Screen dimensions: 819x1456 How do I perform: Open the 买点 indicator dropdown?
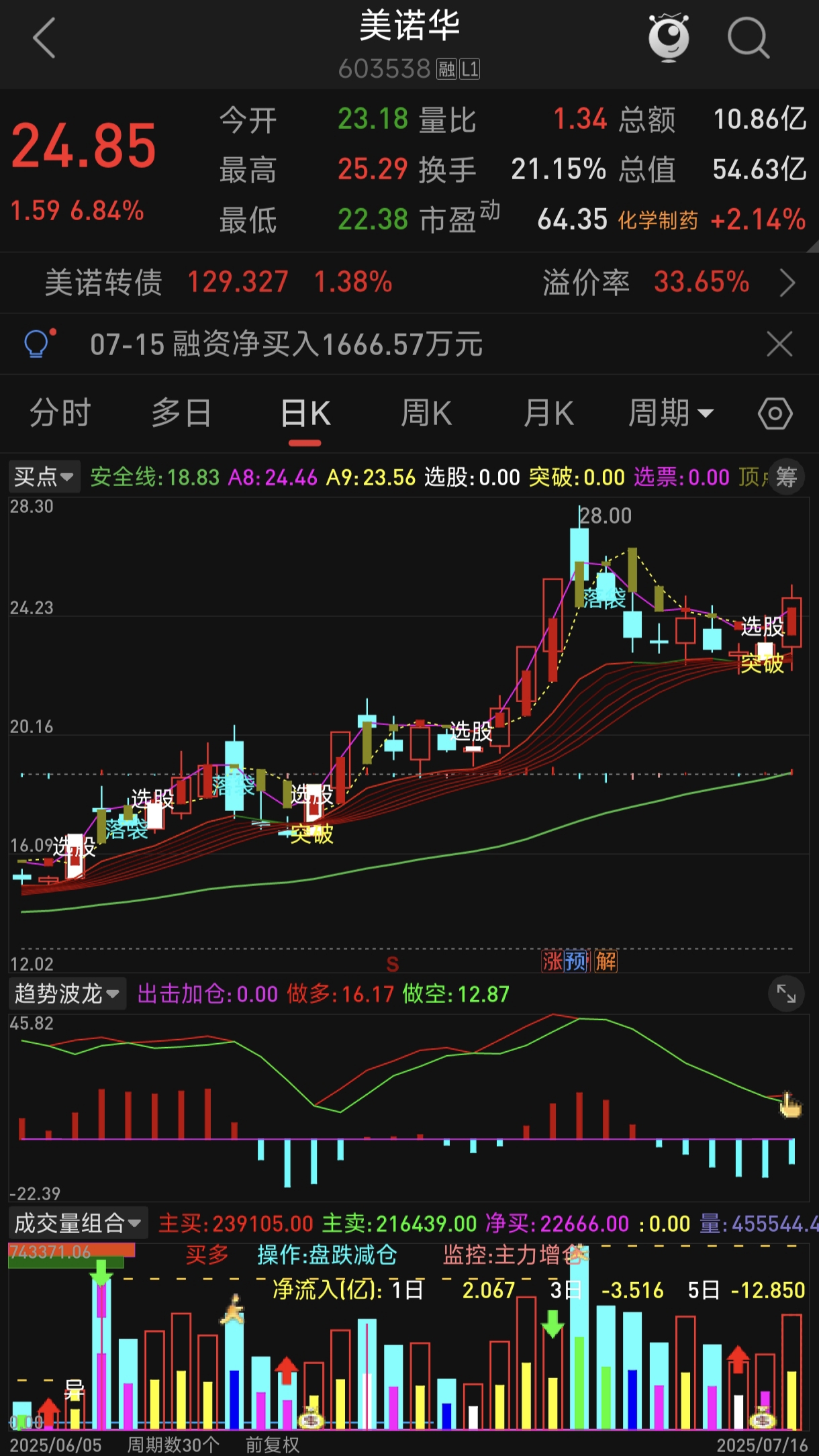44,477
